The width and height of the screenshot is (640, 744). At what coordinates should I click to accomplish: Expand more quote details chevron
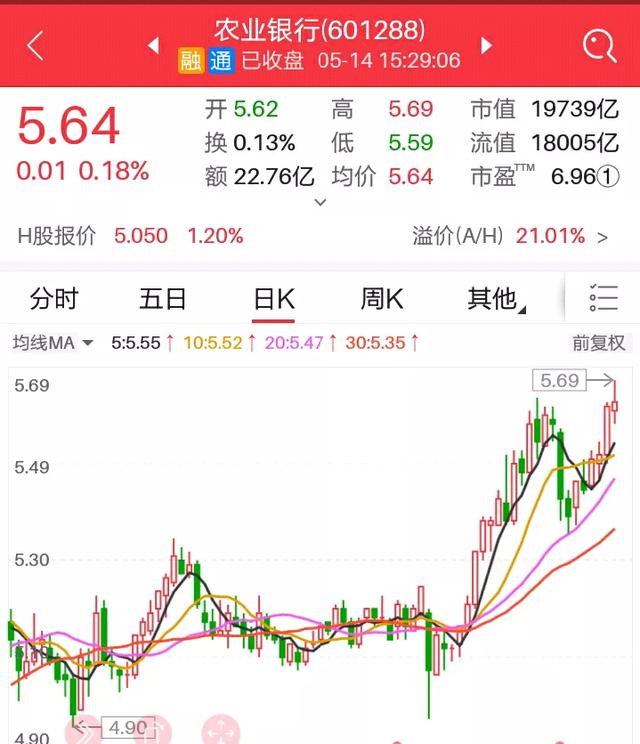pyautogui.click(x=320, y=202)
